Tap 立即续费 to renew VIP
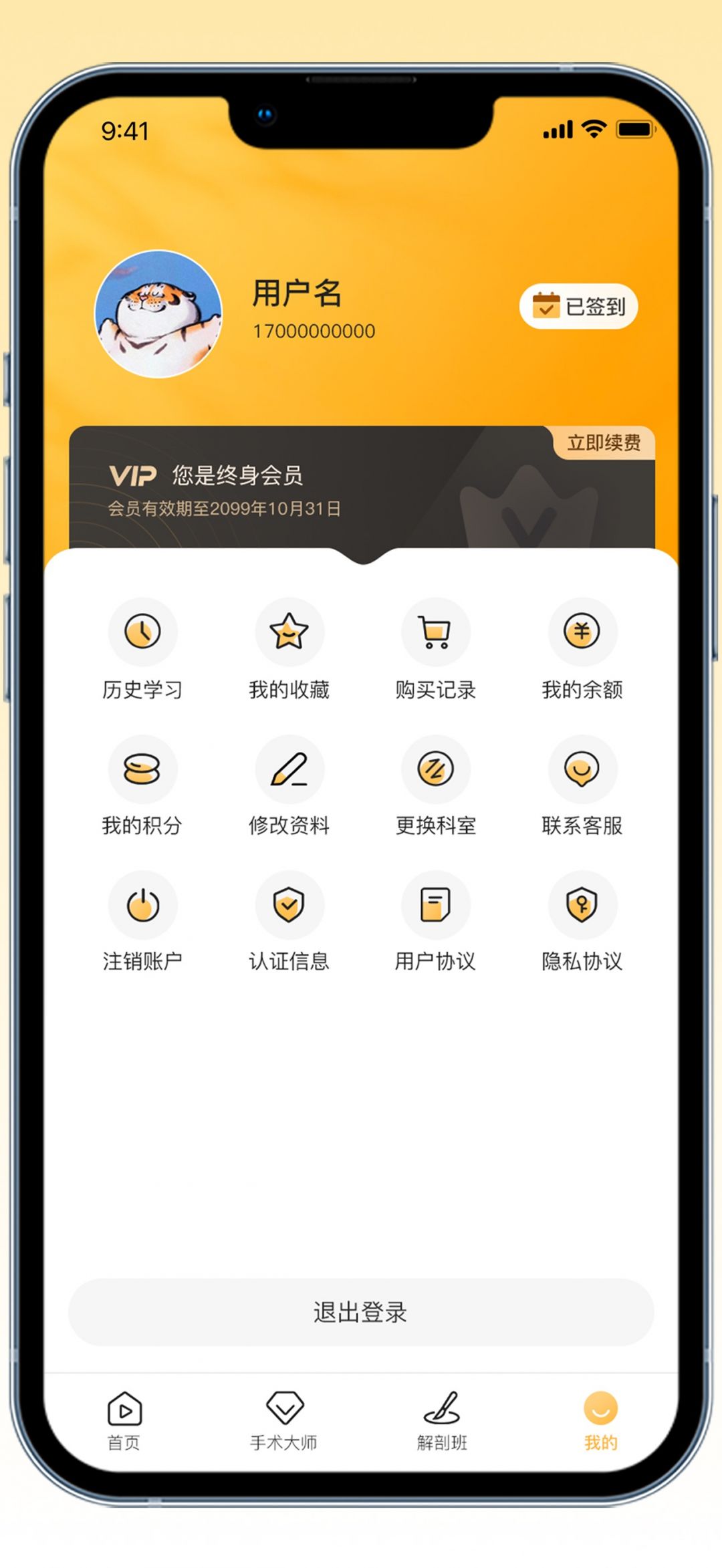This screenshot has width=722, height=1568. coord(604,442)
